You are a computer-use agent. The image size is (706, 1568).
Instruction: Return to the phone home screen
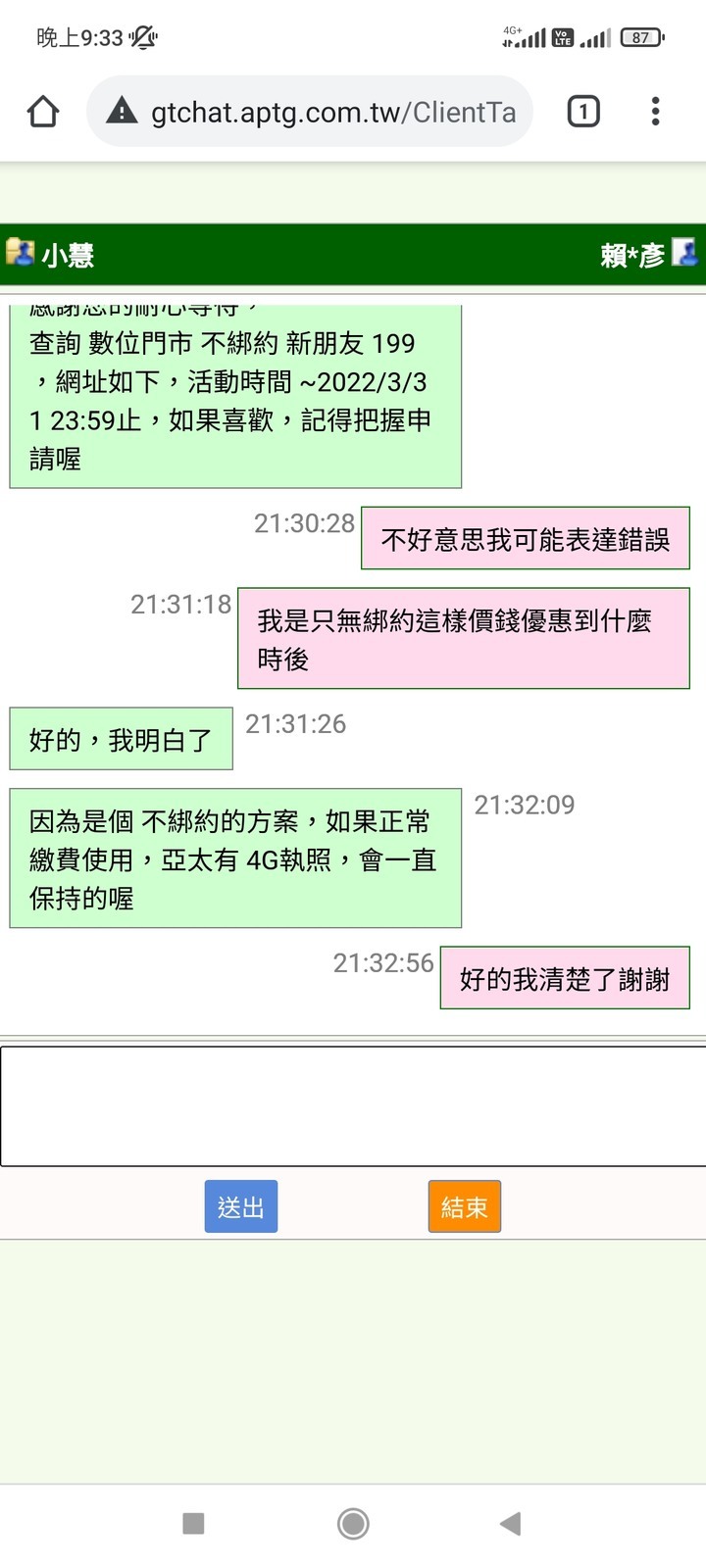click(x=353, y=1523)
